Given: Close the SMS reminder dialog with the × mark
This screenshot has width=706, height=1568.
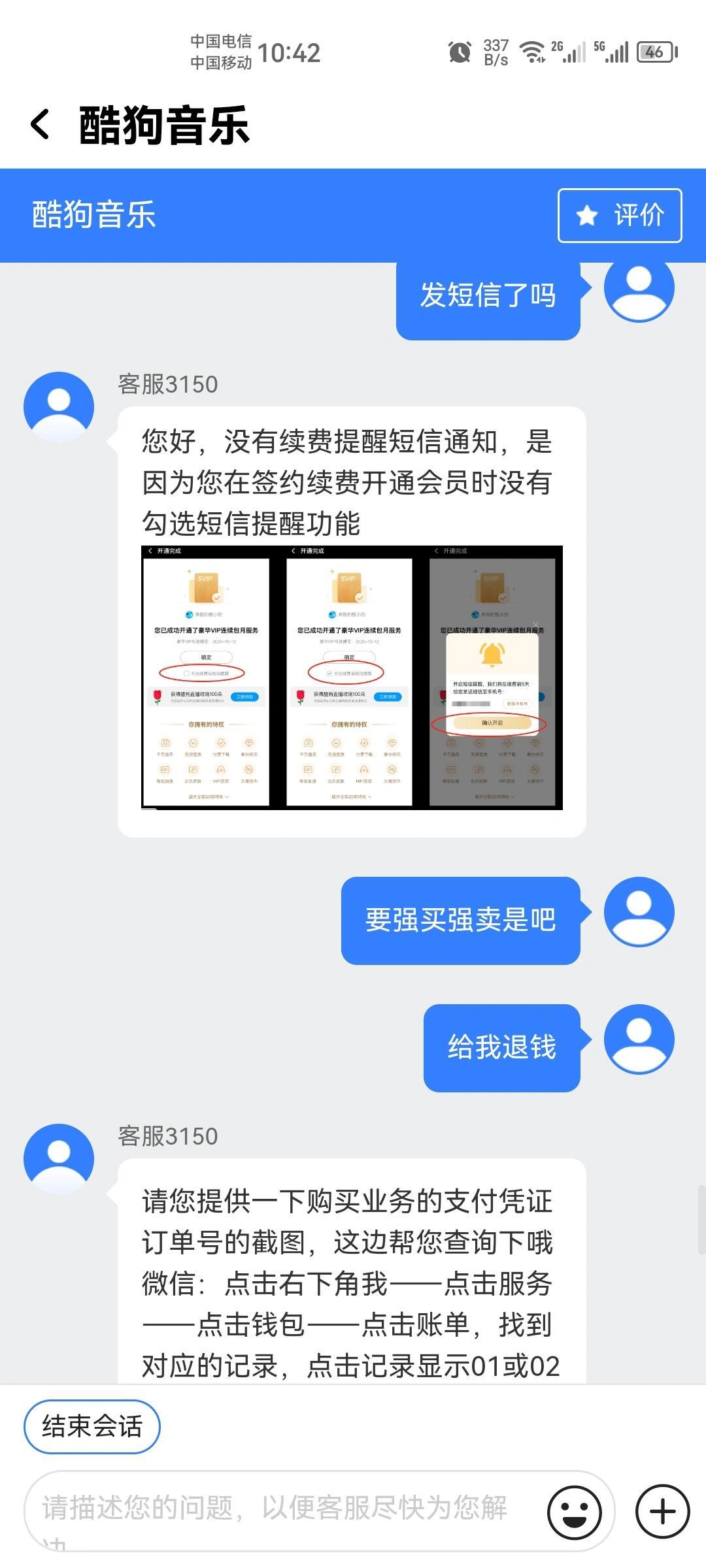Looking at the screenshot, I should point(535,625).
